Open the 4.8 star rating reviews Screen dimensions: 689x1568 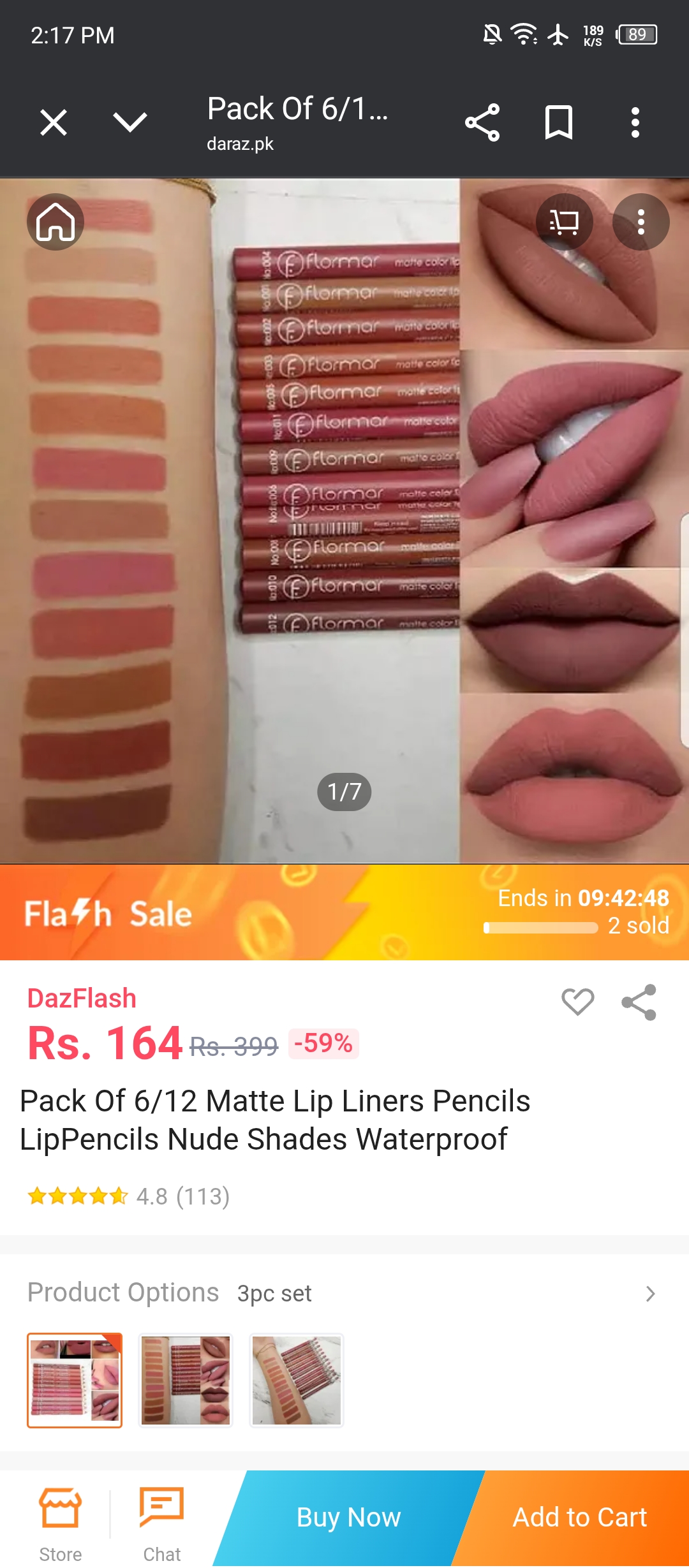pos(129,1196)
